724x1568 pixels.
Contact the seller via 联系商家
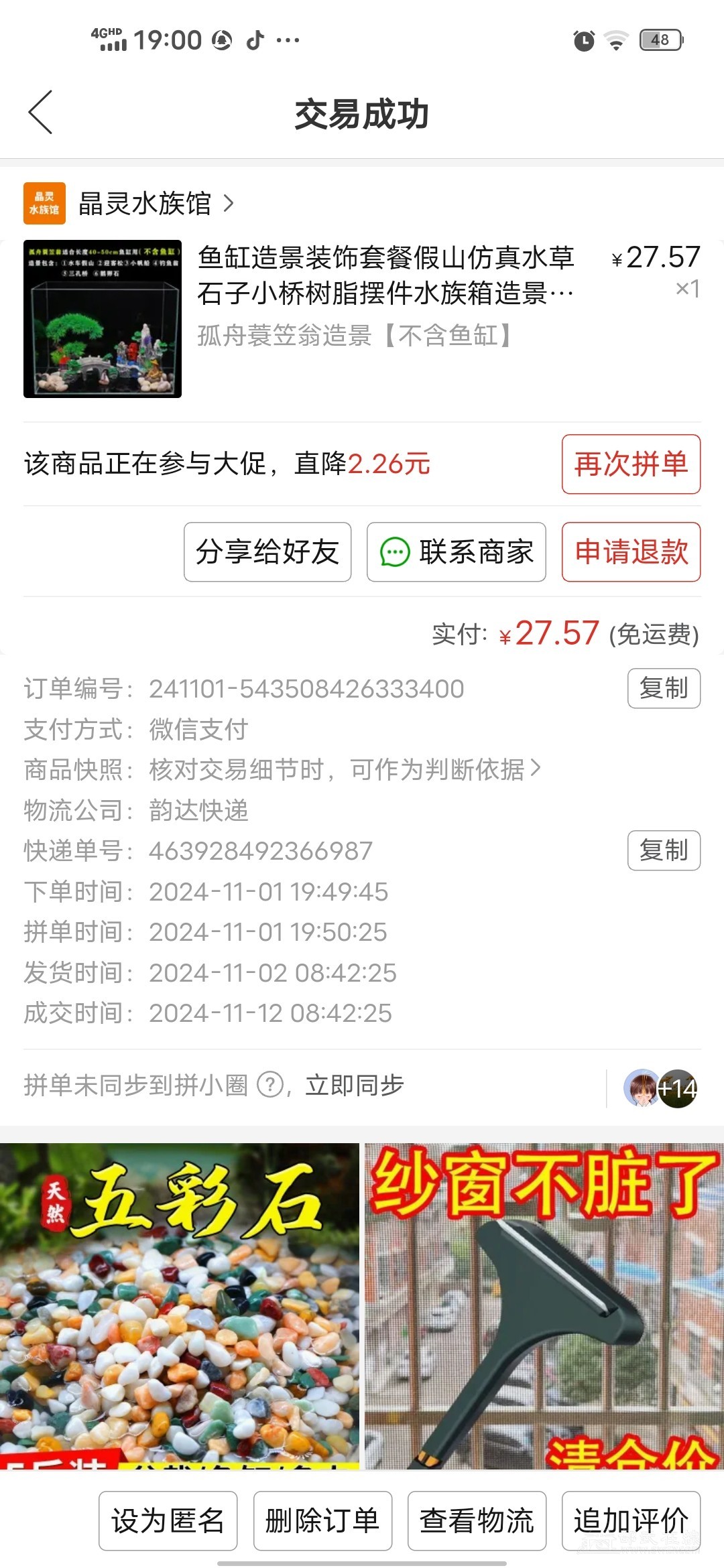coord(456,551)
